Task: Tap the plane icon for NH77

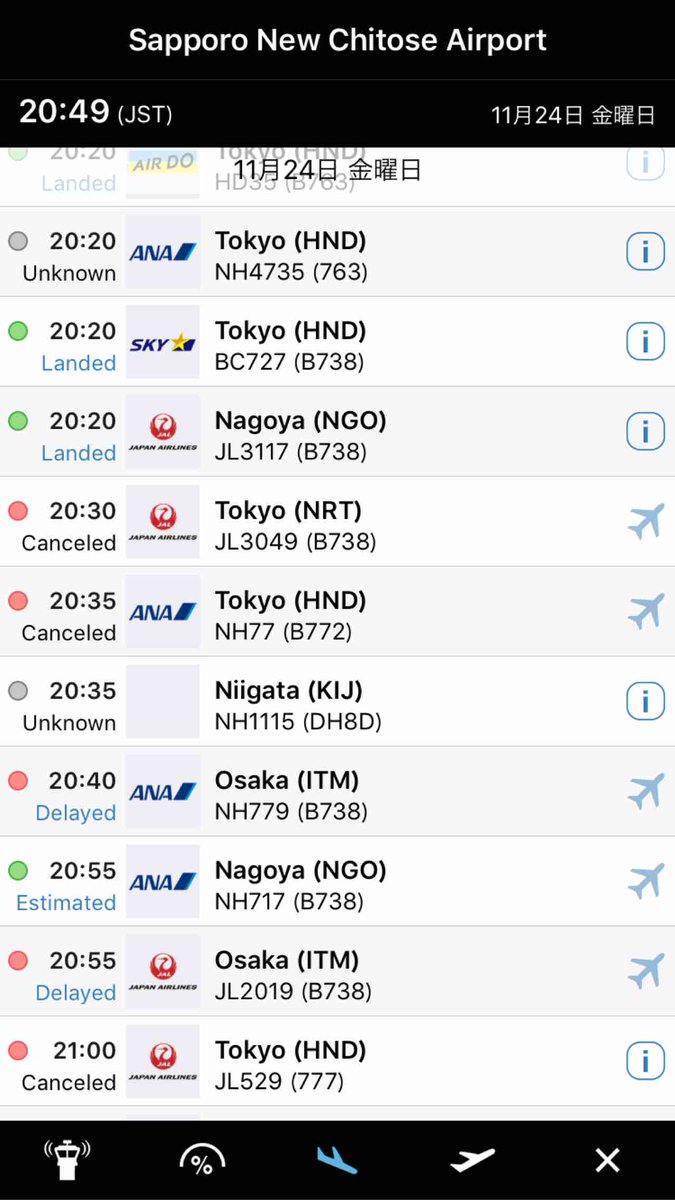Action: pyautogui.click(x=645, y=612)
